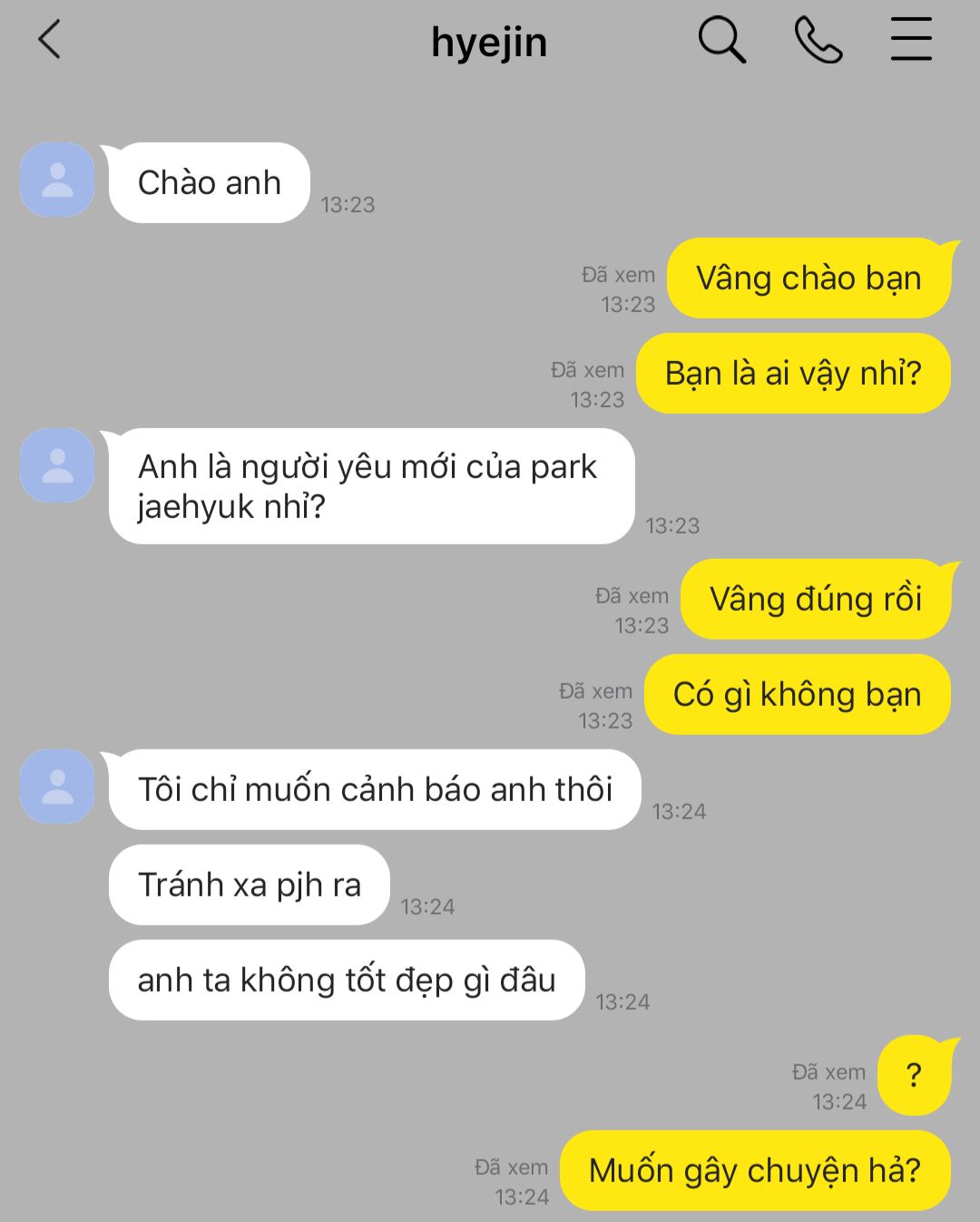Image resolution: width=980 pixels, height=1222 pixels.
Task: Open hyejin's avatar beside "Chào anh"
Action: pyautogui.click(x=57, y=180)
